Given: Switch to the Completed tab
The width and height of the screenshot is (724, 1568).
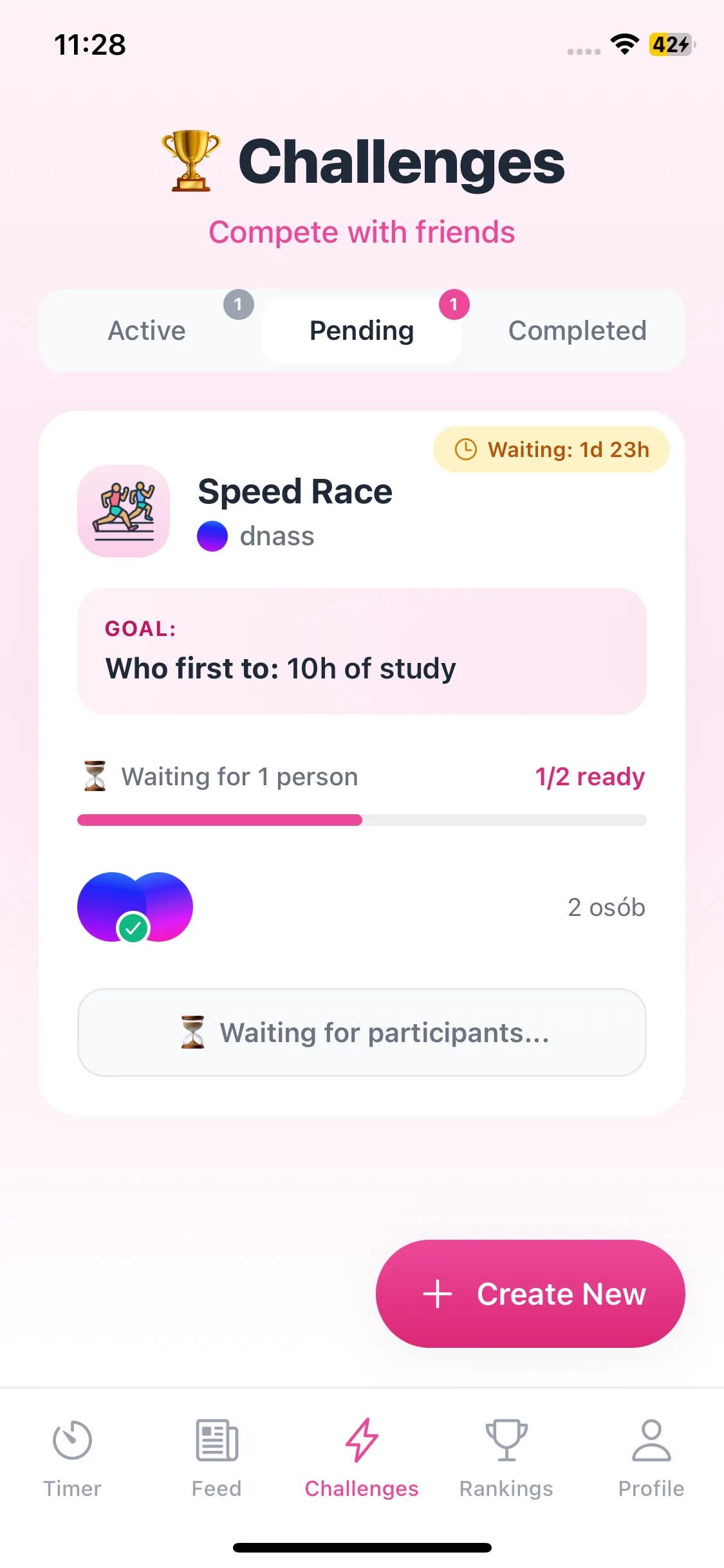Looking at the screenshot, I should coord(577,331).
